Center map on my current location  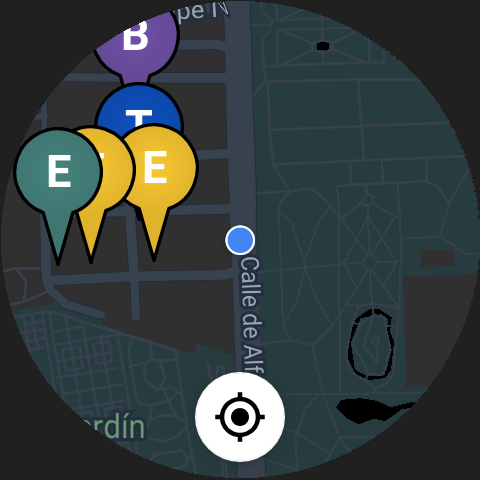click(x=240, y=417)
